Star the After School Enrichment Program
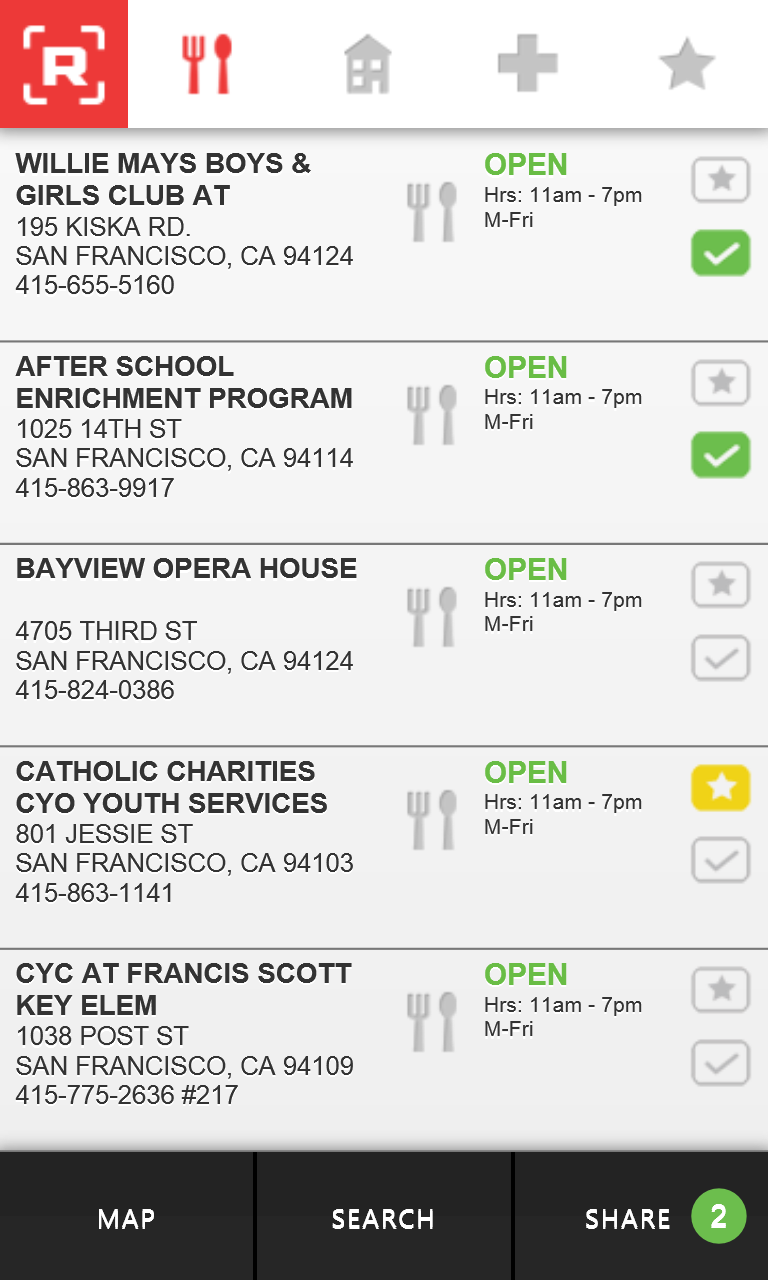 (721, 382)
